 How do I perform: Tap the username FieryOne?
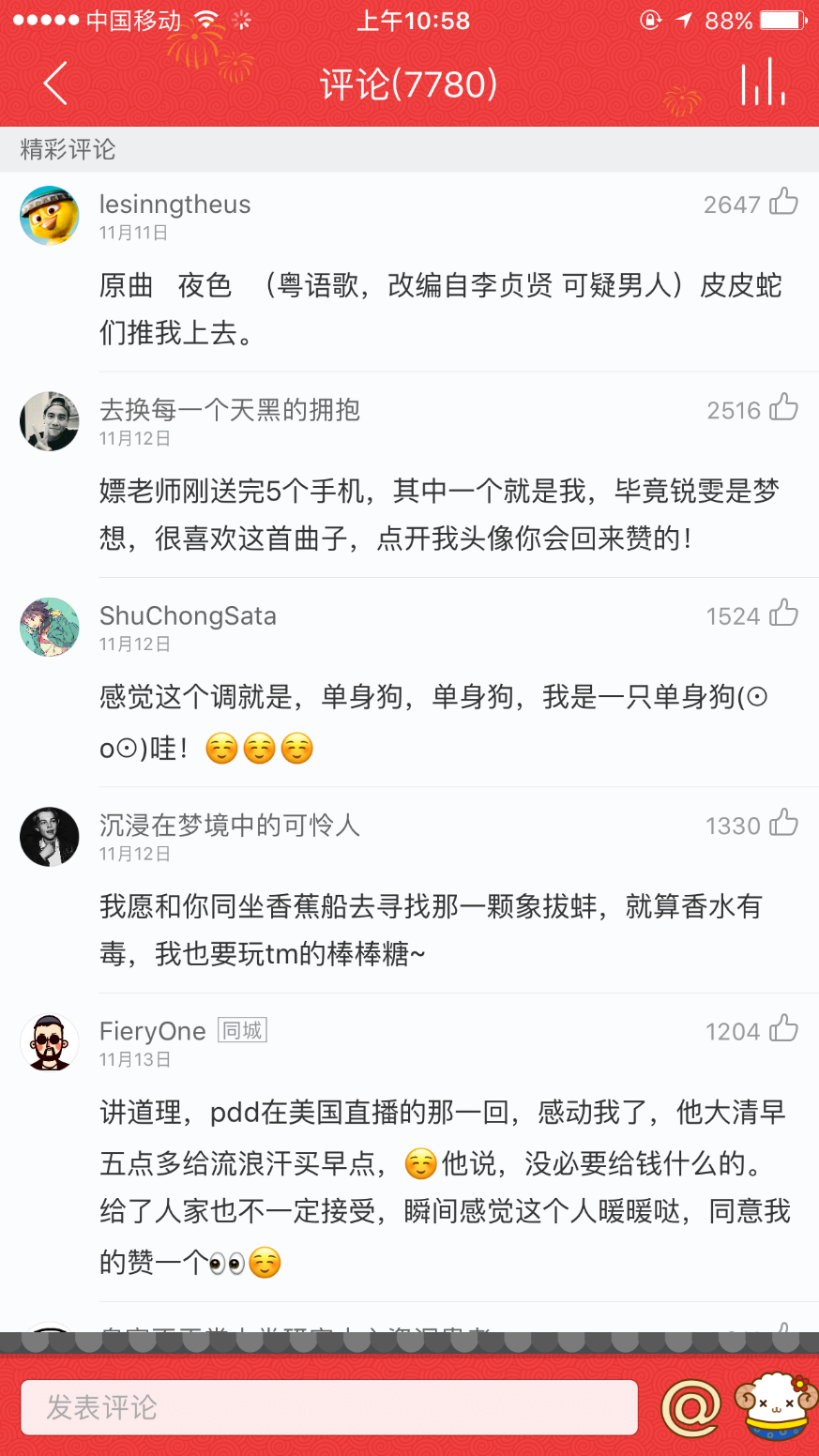pos(152,1031)
